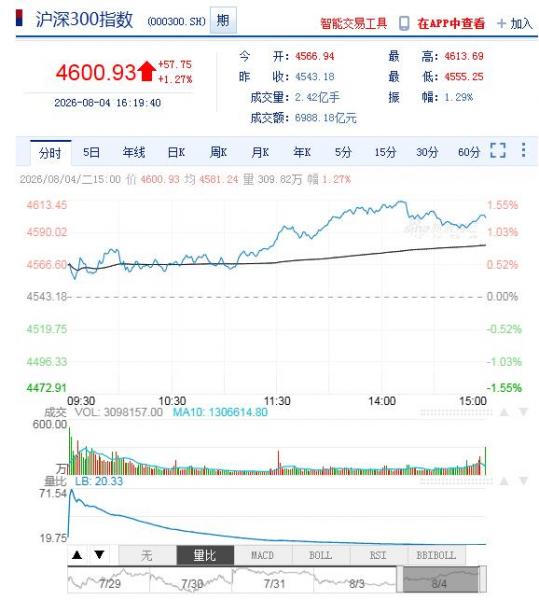539x600 pixels.
Task: Open the three-dot overflow menu
Action: click(x=523, y=150)
